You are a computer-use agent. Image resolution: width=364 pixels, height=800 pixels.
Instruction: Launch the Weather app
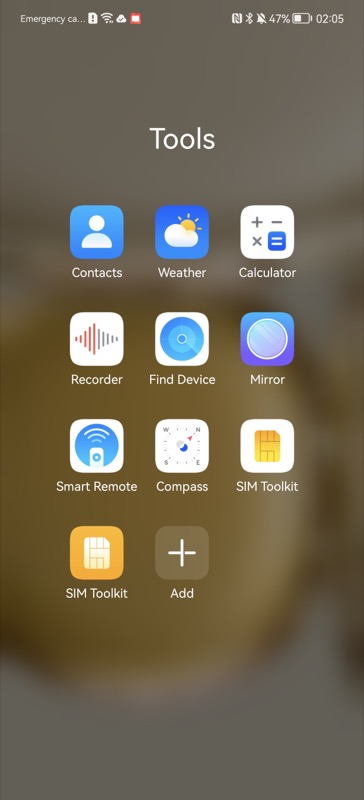182,232
